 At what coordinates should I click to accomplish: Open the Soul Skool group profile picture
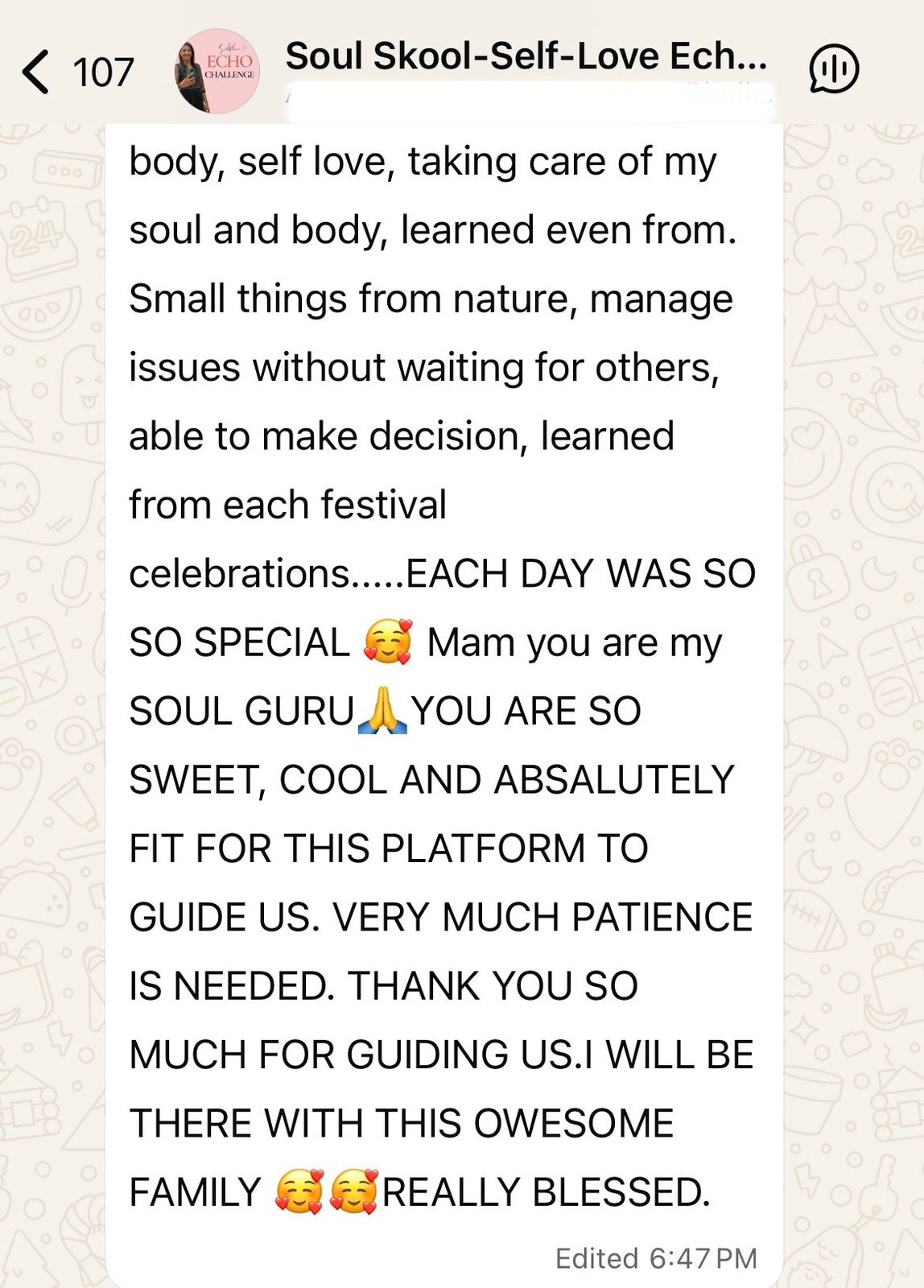pos(217,71)
